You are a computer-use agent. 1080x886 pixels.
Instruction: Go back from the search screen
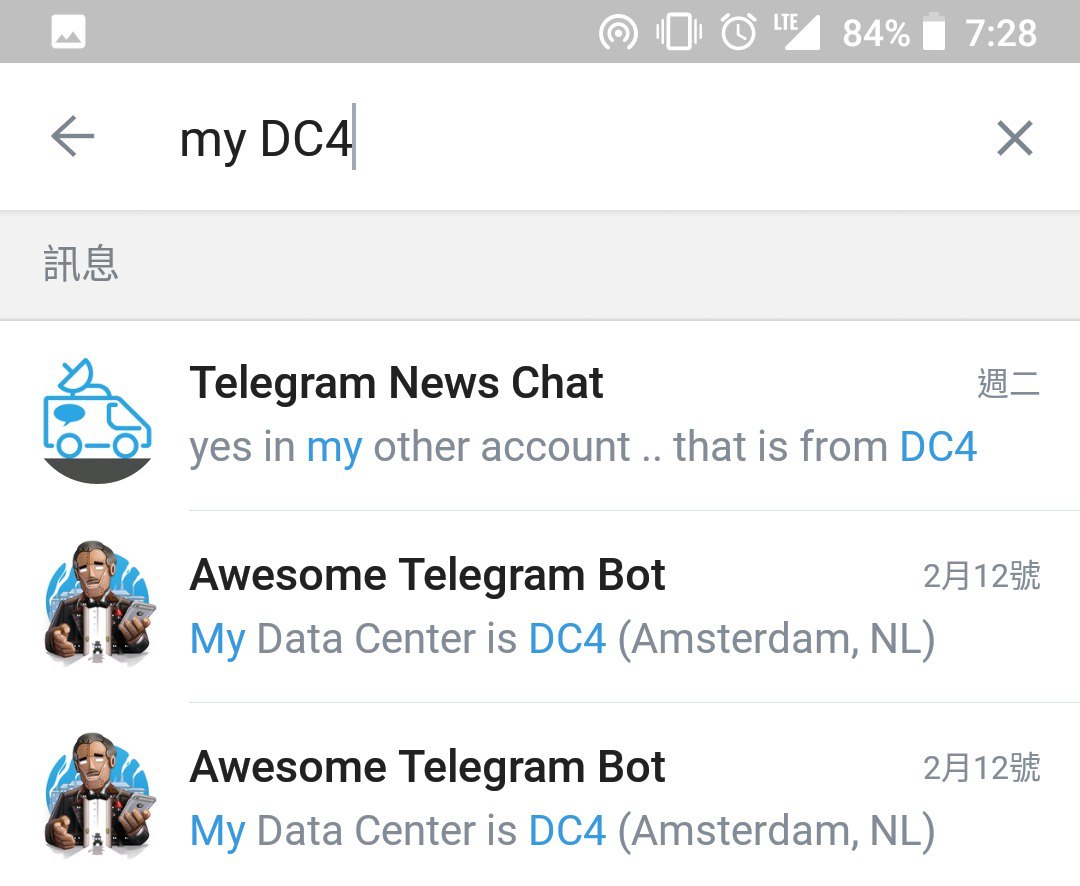(72, 137)
